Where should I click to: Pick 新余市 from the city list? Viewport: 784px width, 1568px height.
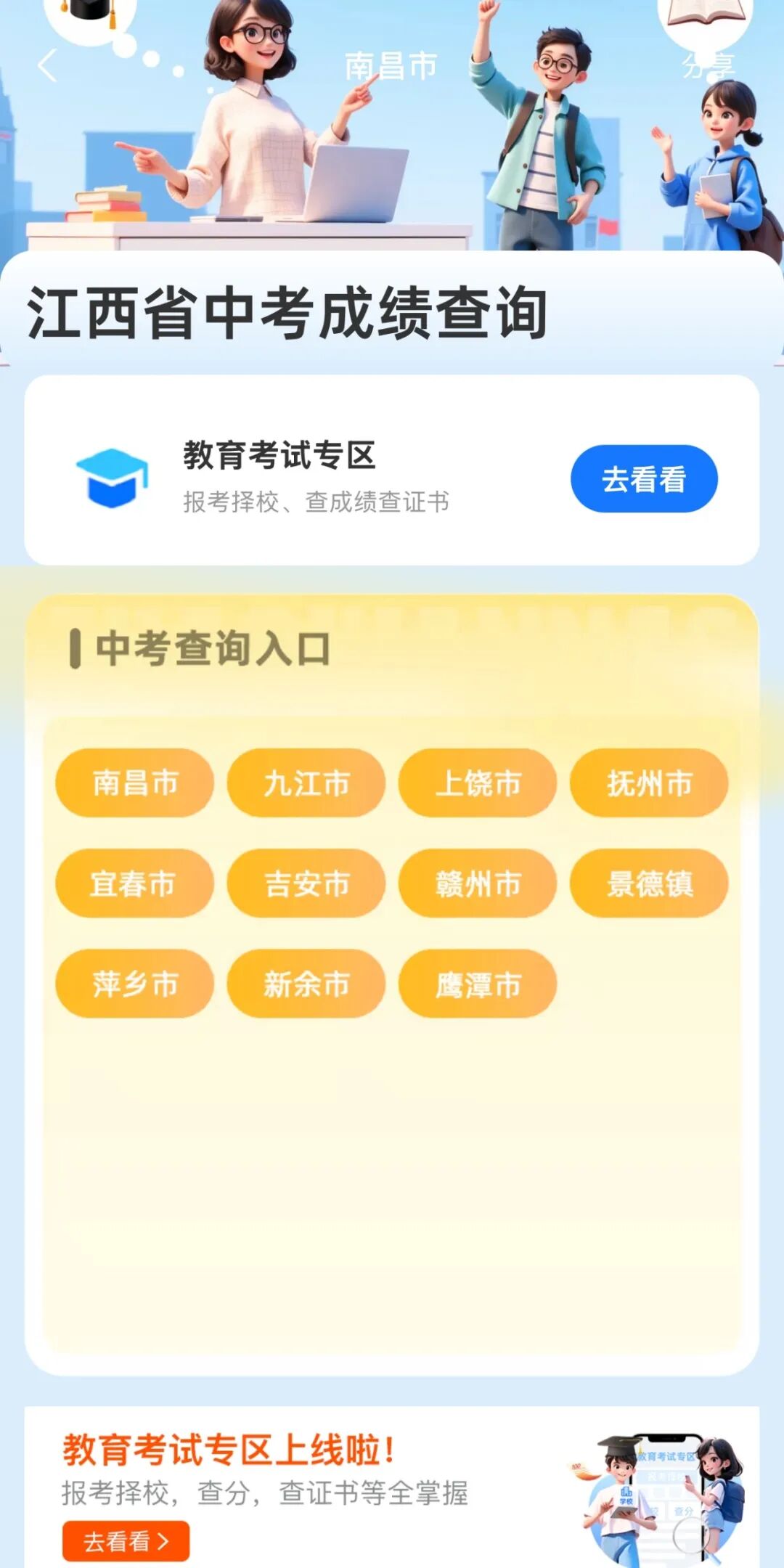(306, 984)
